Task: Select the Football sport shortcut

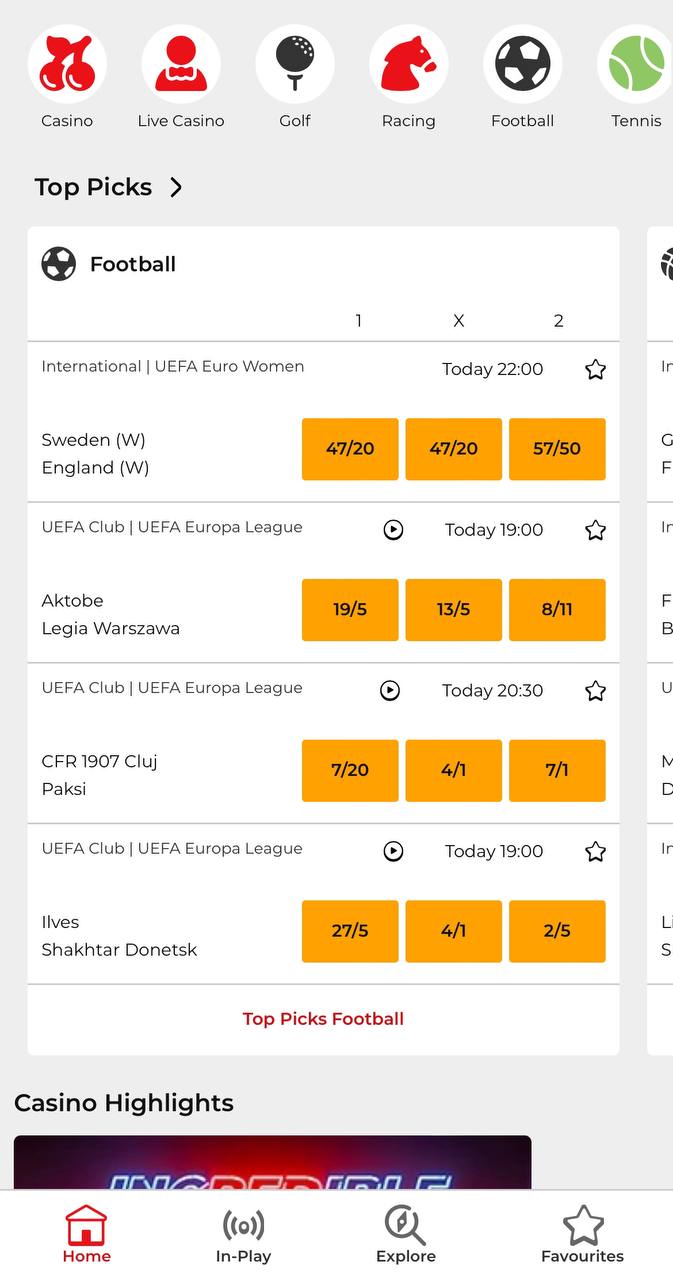Action: 523,77
